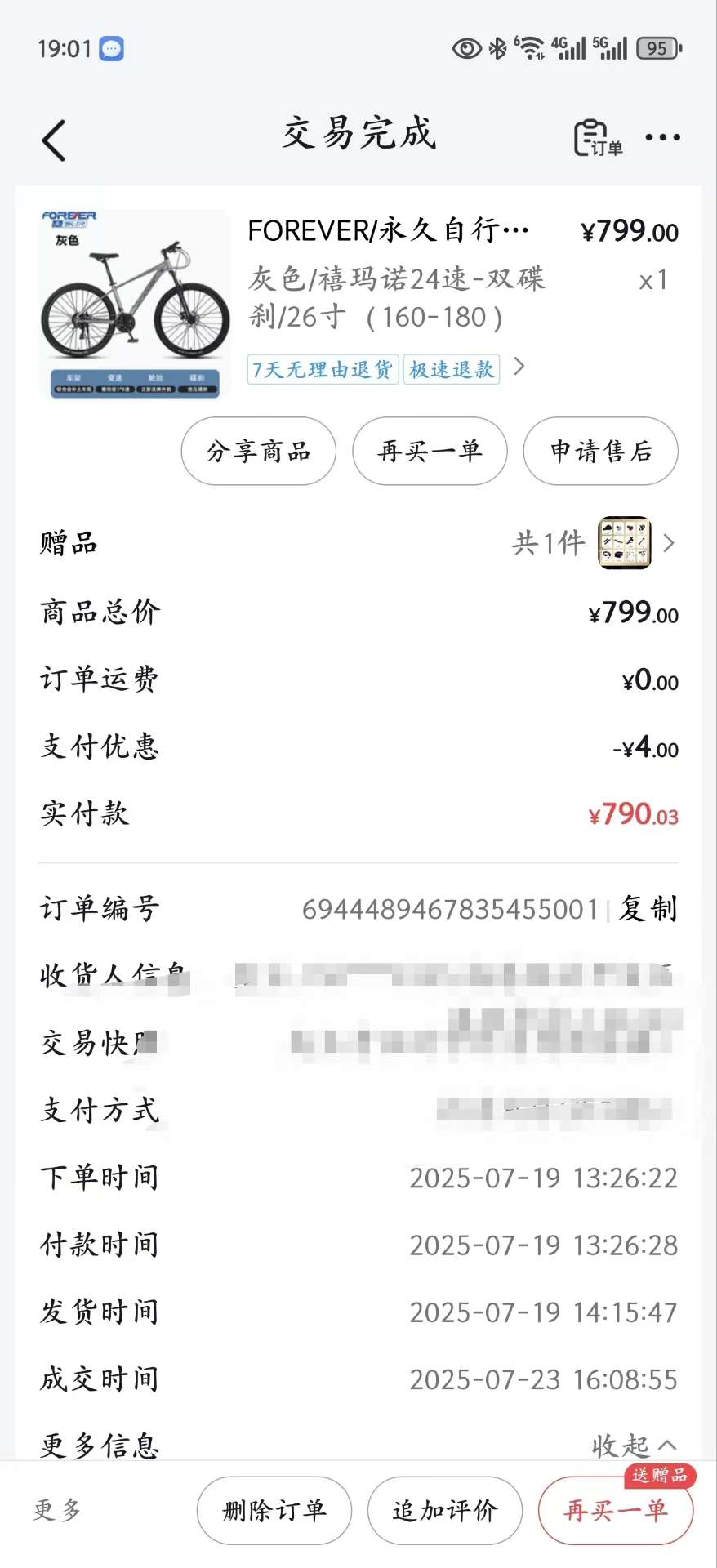Go back from the order details page

(x=54, y=140)
